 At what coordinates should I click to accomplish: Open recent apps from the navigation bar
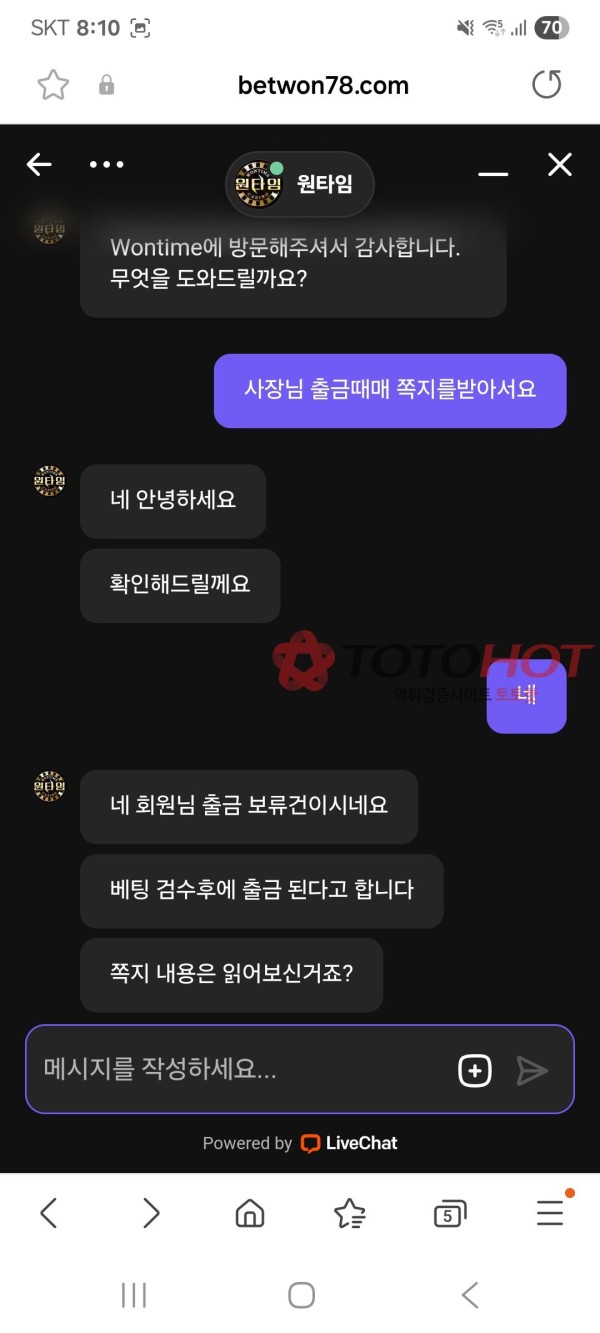tap(134, 1295)
